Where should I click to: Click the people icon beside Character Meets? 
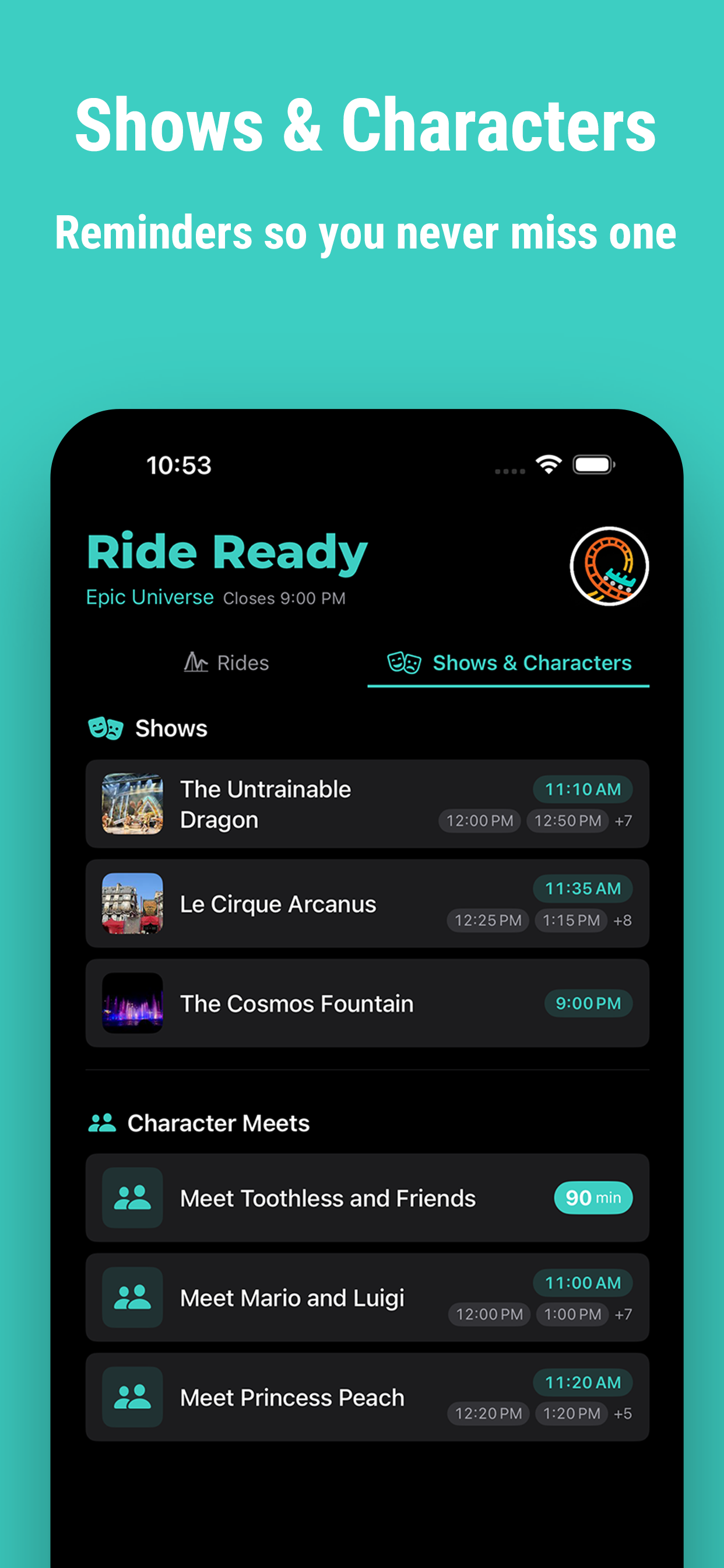[102, 1122]
